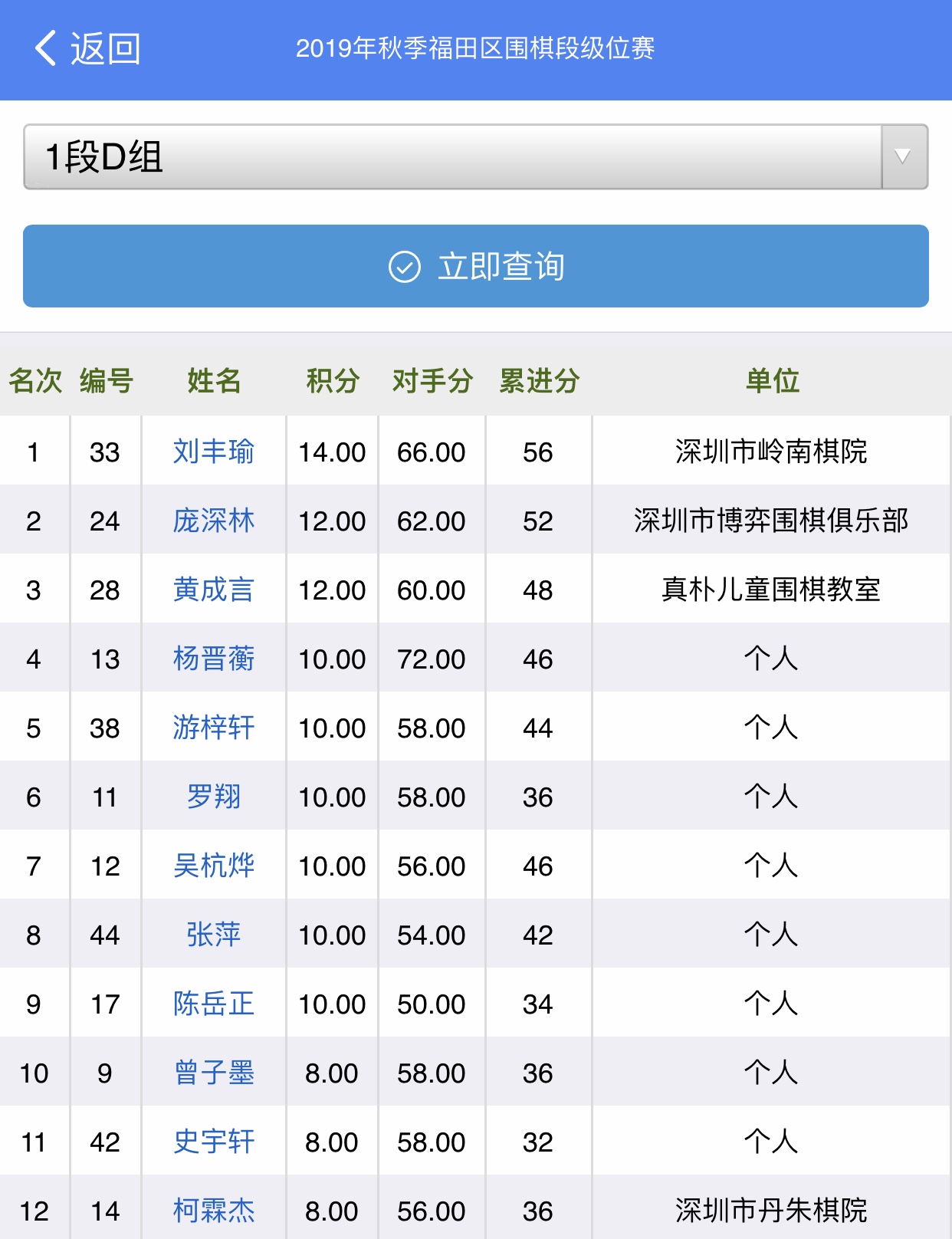This screenshot has height=1239, width=952.
Task: Open player 张萍's record
Action: pyautogui.click(x=213, y=935)
